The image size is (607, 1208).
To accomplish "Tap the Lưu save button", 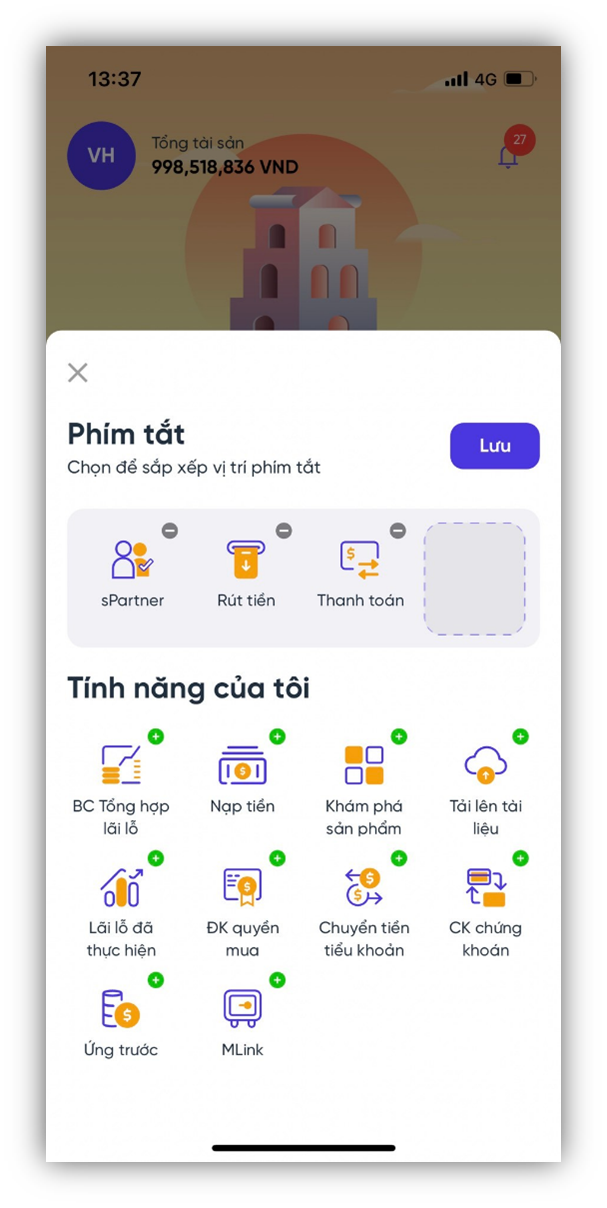I will click(494, 446).
